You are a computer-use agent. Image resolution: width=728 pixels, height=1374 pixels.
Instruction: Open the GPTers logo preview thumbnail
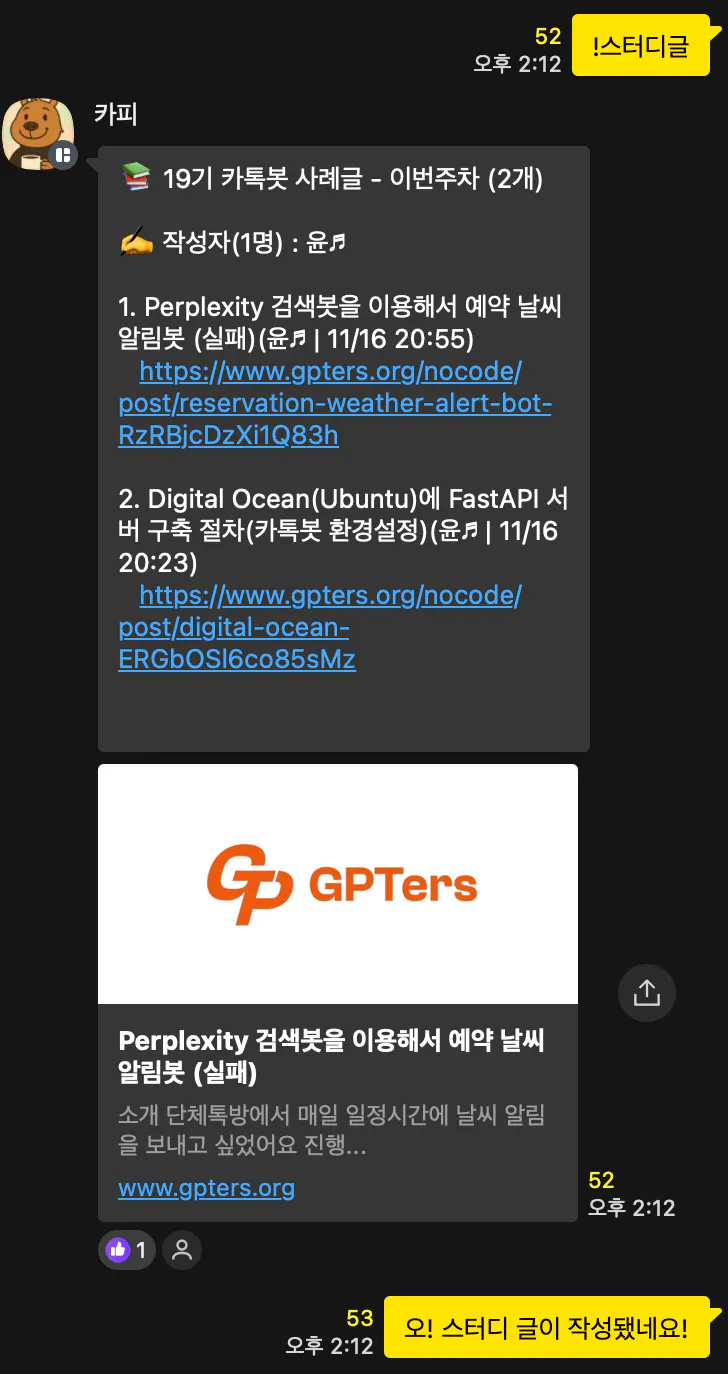pyautogui.click(x=338, y=883)
